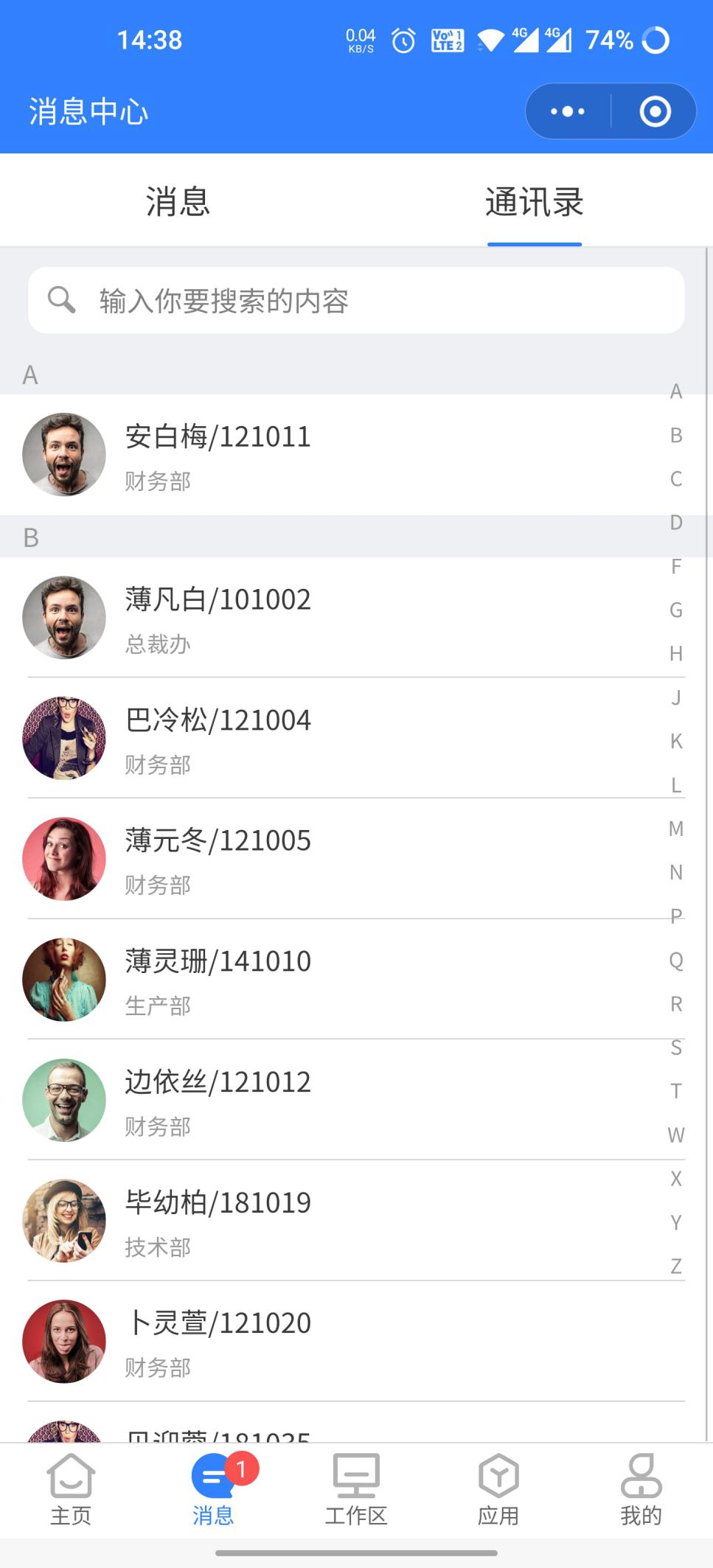View contact 巴冷松/121004
This screenshot has width=713, height=1568.
coord(295,738)
